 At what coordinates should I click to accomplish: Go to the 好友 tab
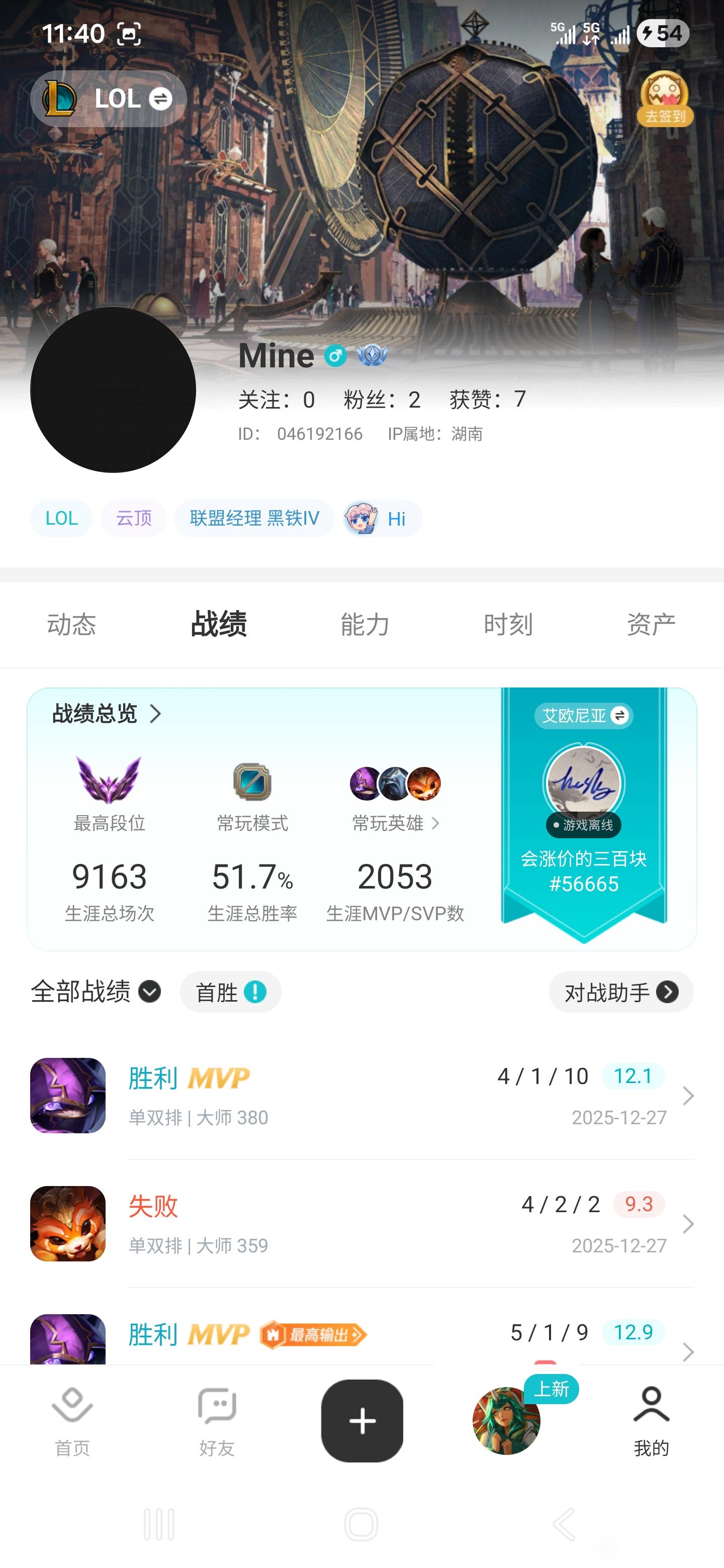click(217, 1422)
